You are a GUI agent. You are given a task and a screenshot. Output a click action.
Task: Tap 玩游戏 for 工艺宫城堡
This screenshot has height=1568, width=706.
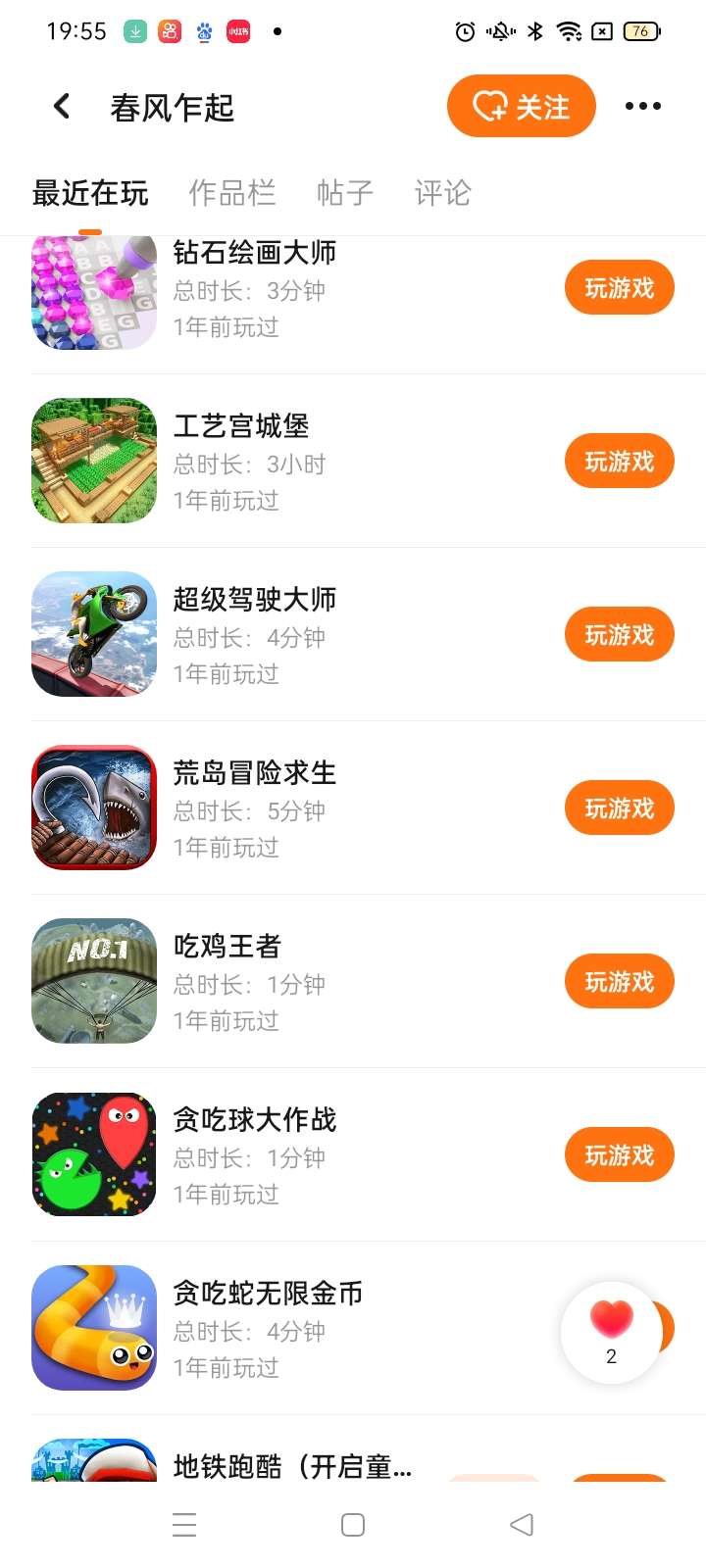(x=619, y=462)
